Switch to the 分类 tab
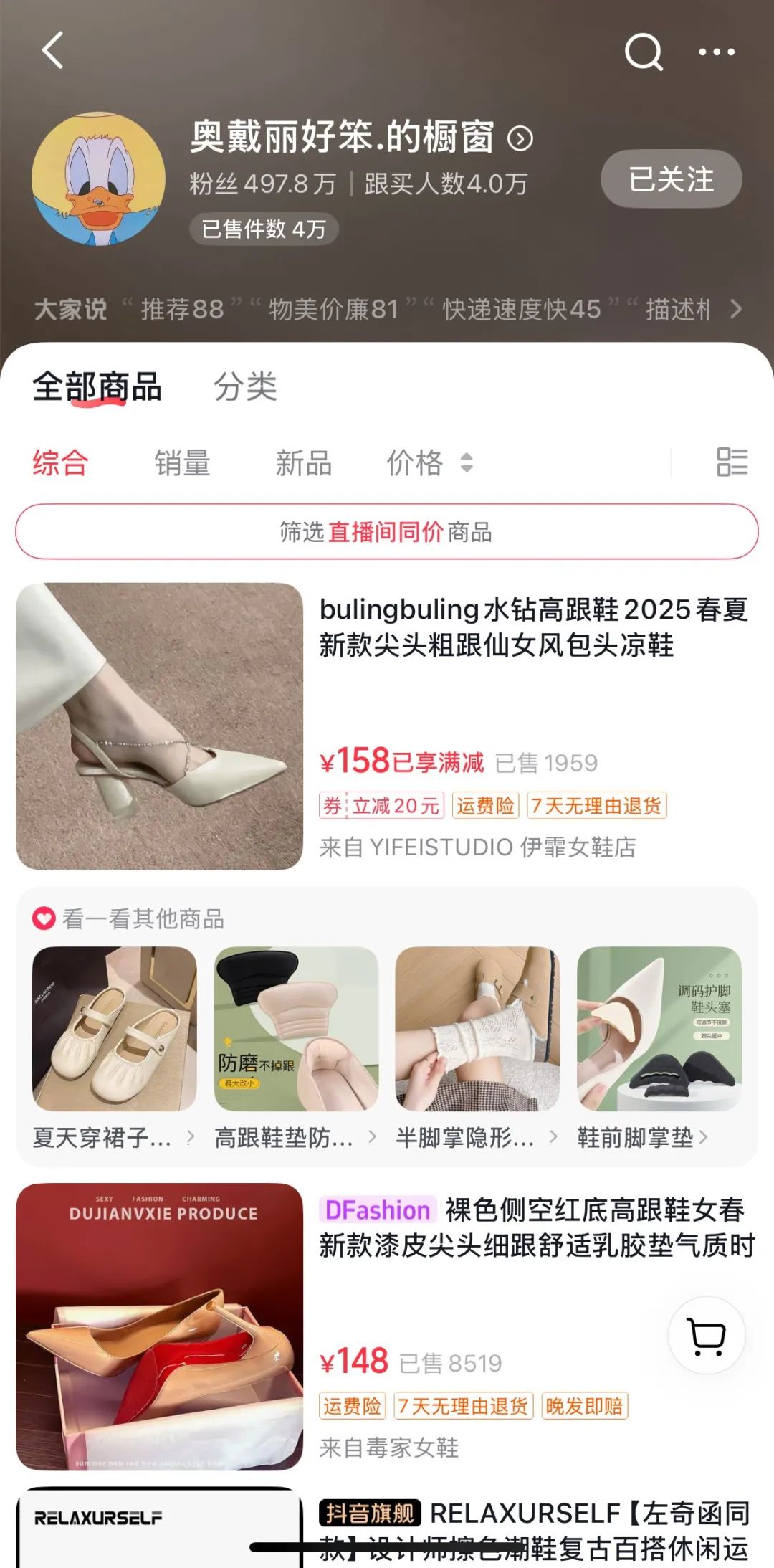Image resolution: width=774 pixels, height=1568 pixels. click(245, 387)
